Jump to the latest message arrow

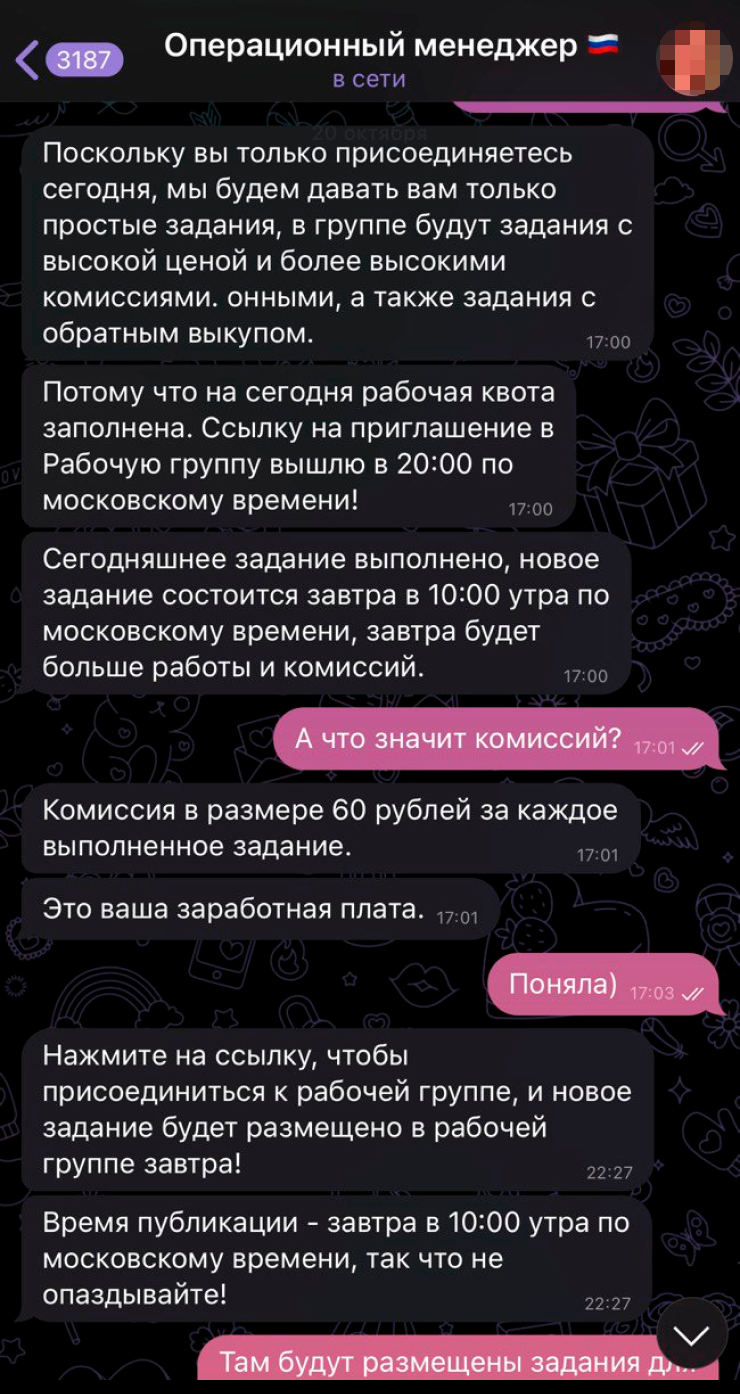click(x=691, y=1334)
